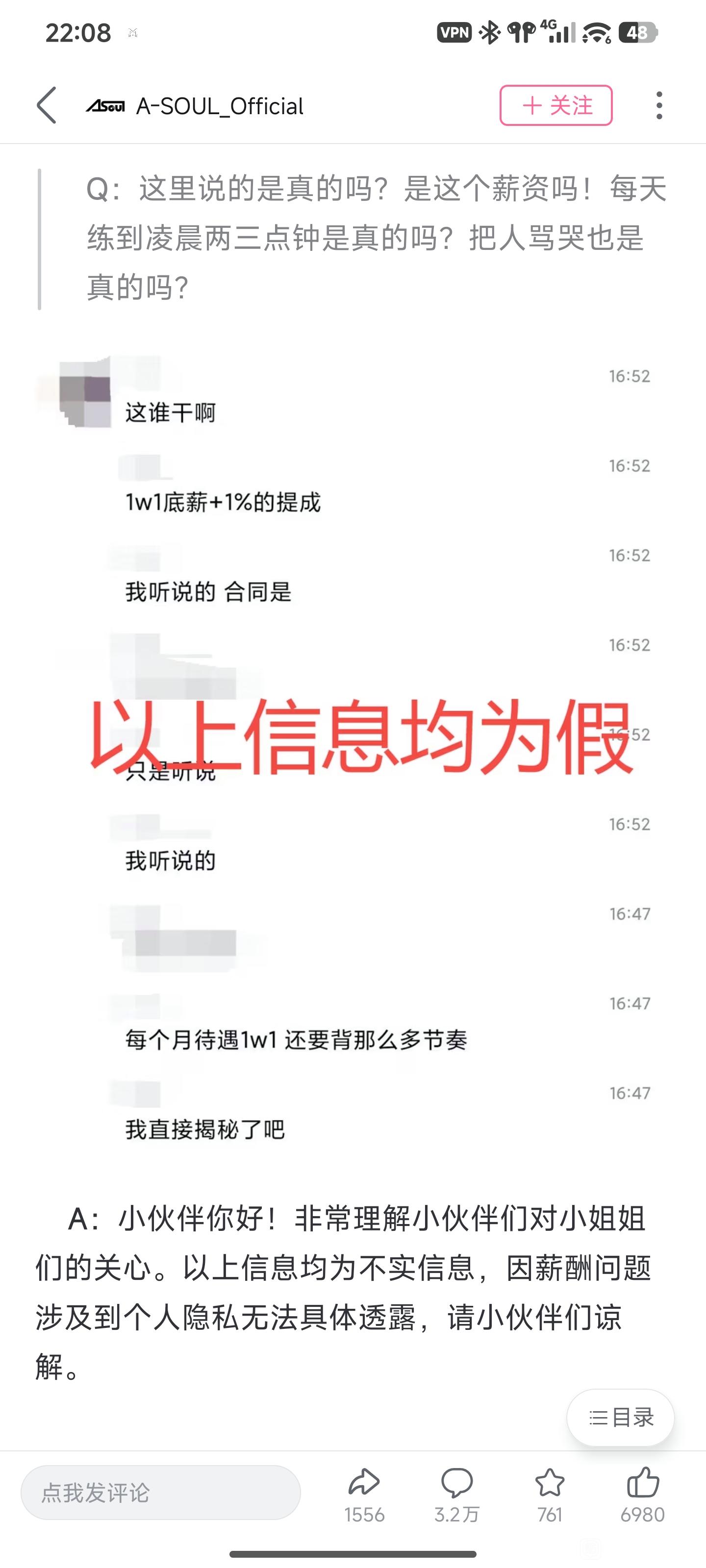Open the A-SOUL_Official profile
Image resolution: width=706 pixels, height=1568 pixels.
pos(219,106)
